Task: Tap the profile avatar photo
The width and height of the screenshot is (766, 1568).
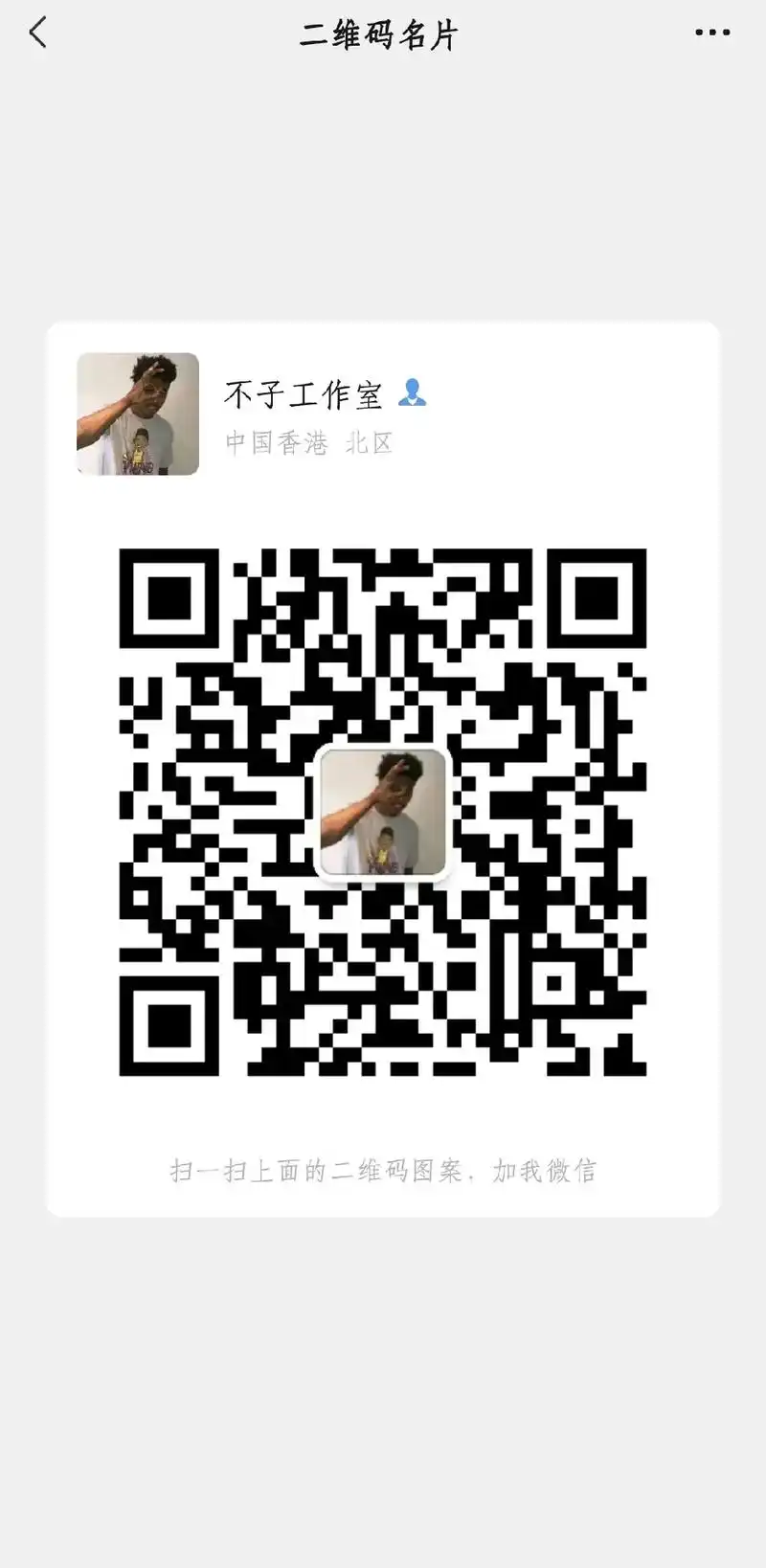Action: point(135,414)
